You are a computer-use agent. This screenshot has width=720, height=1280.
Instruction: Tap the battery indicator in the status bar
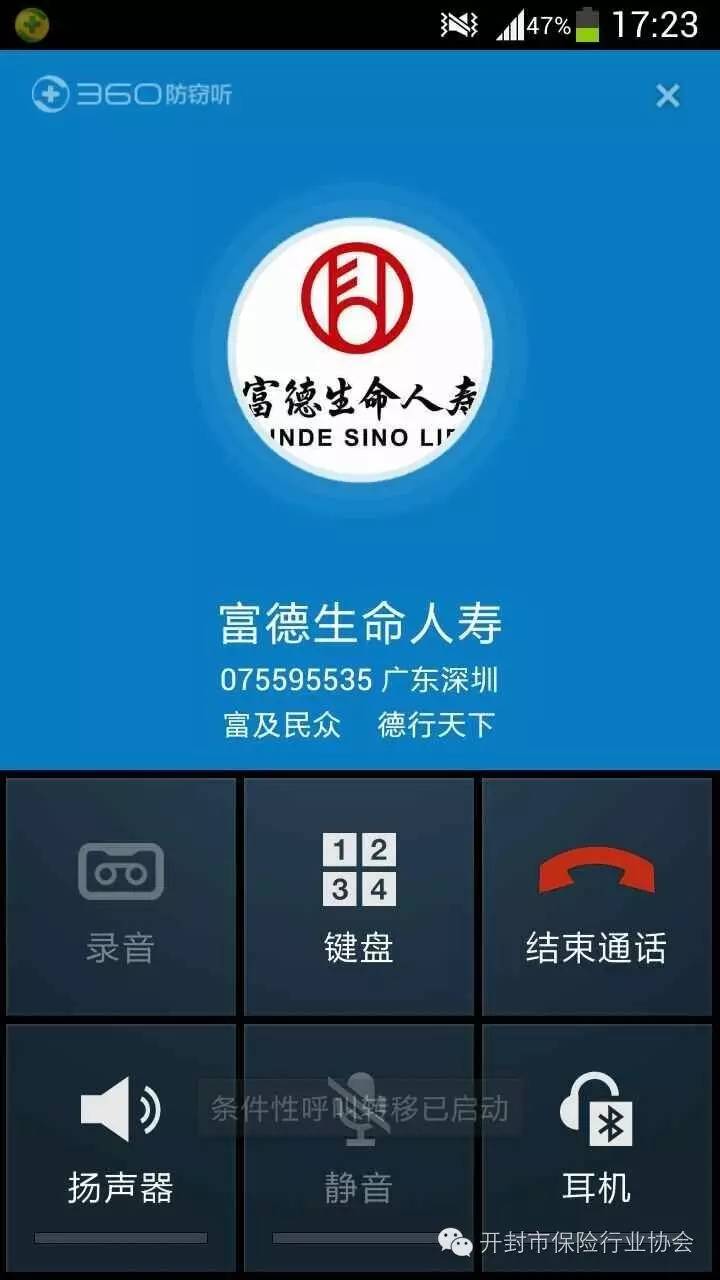coord(585,22)
